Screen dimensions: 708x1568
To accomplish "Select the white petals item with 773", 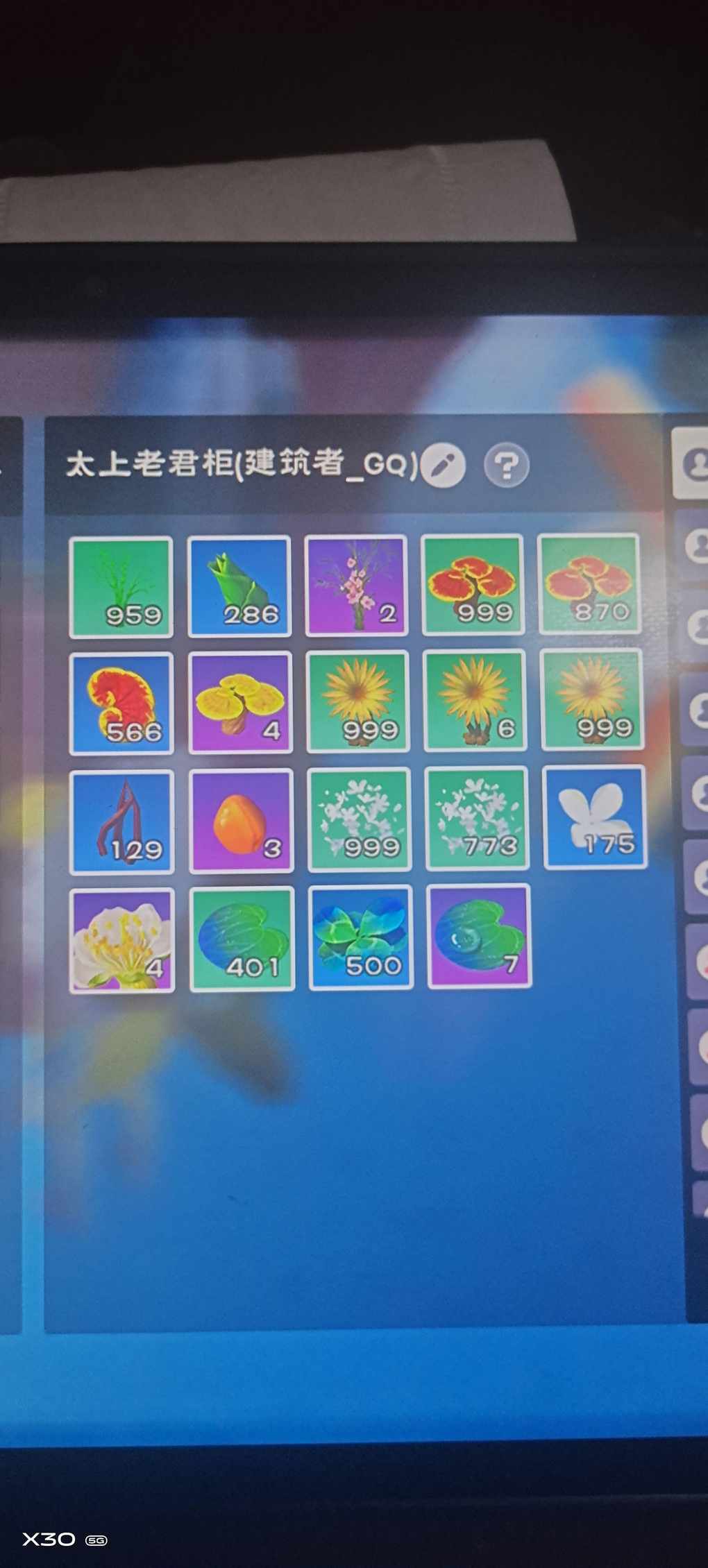I will click(x=477, y=819).
